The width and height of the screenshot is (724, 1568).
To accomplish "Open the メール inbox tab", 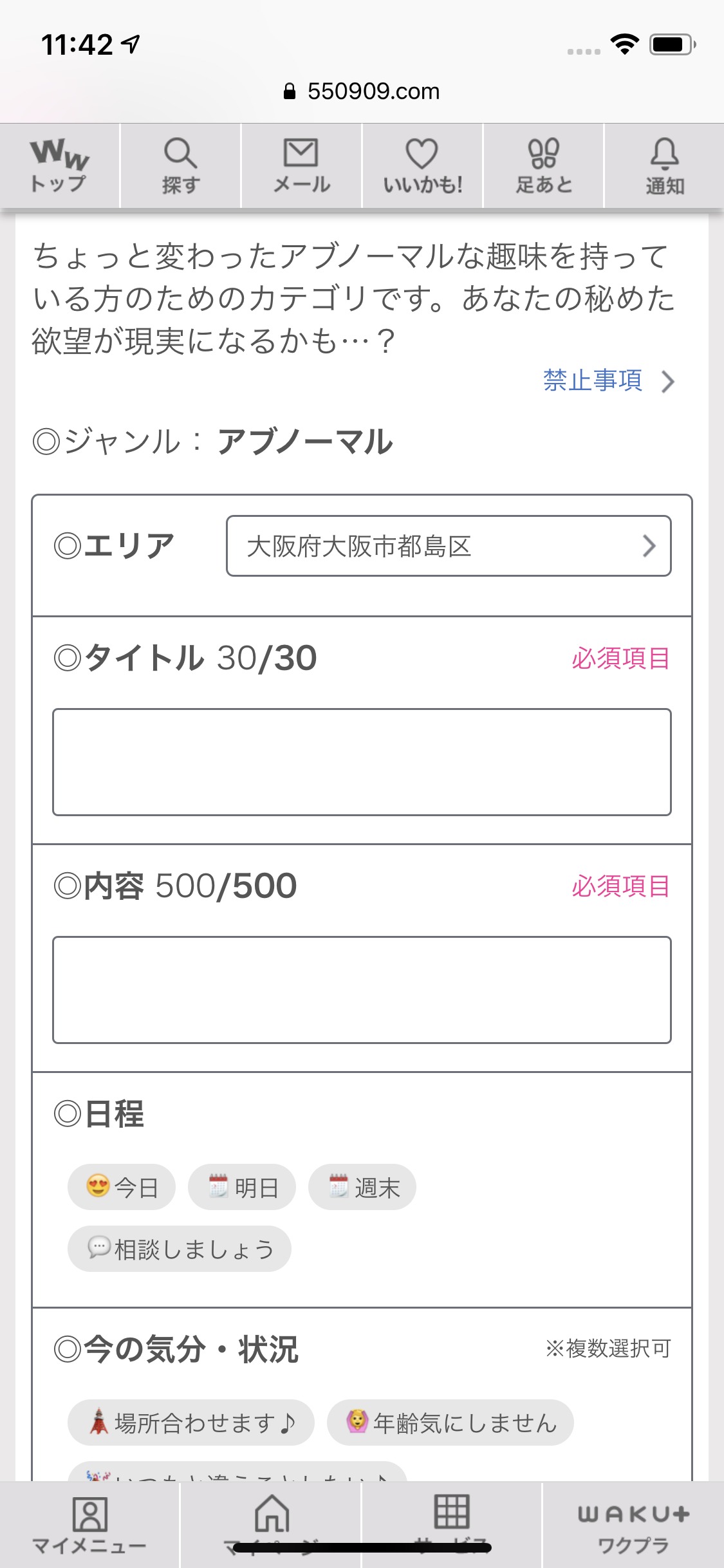I will (302, 165).
